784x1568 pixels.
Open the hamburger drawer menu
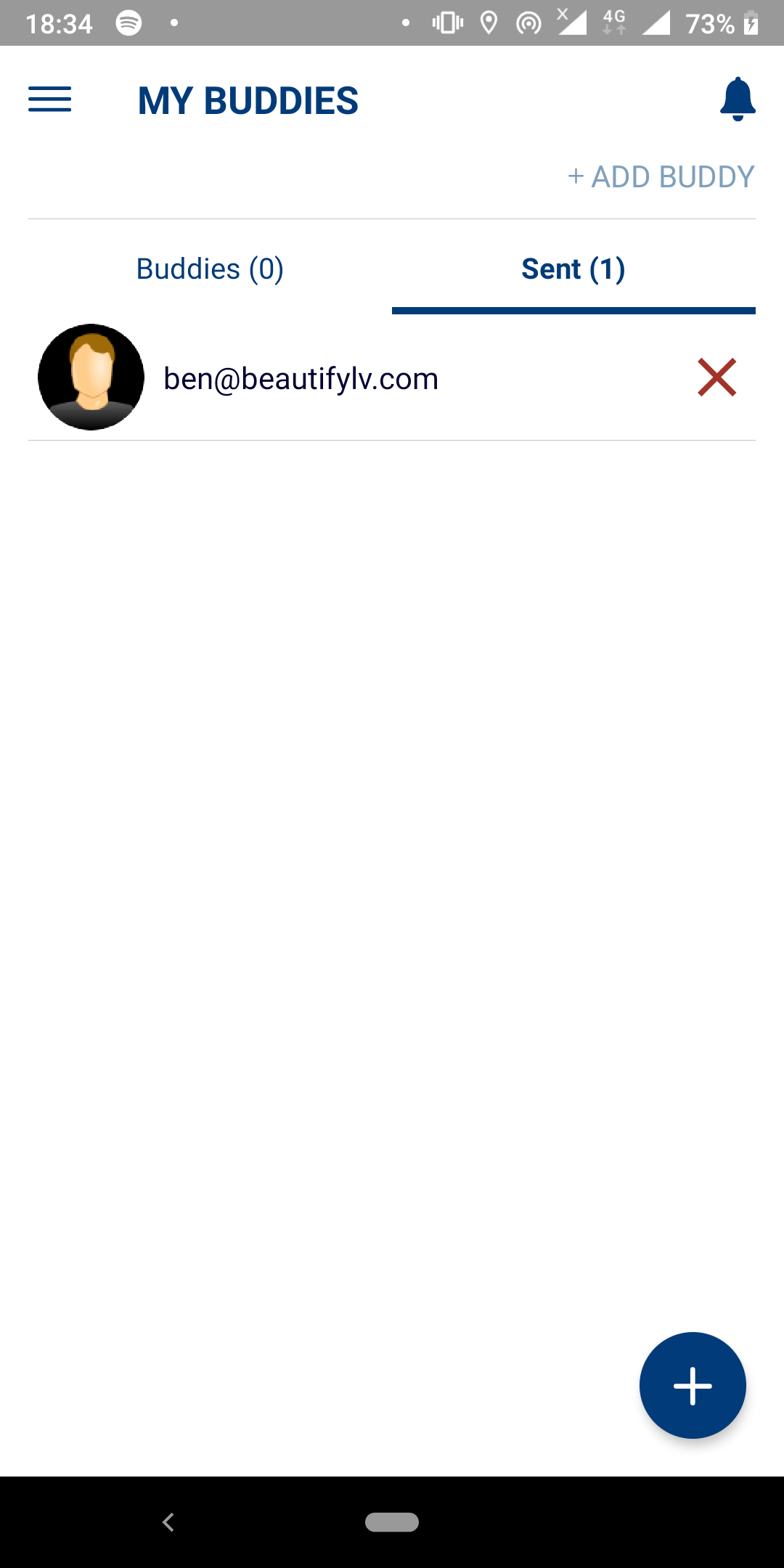click(x=49, y=99)
